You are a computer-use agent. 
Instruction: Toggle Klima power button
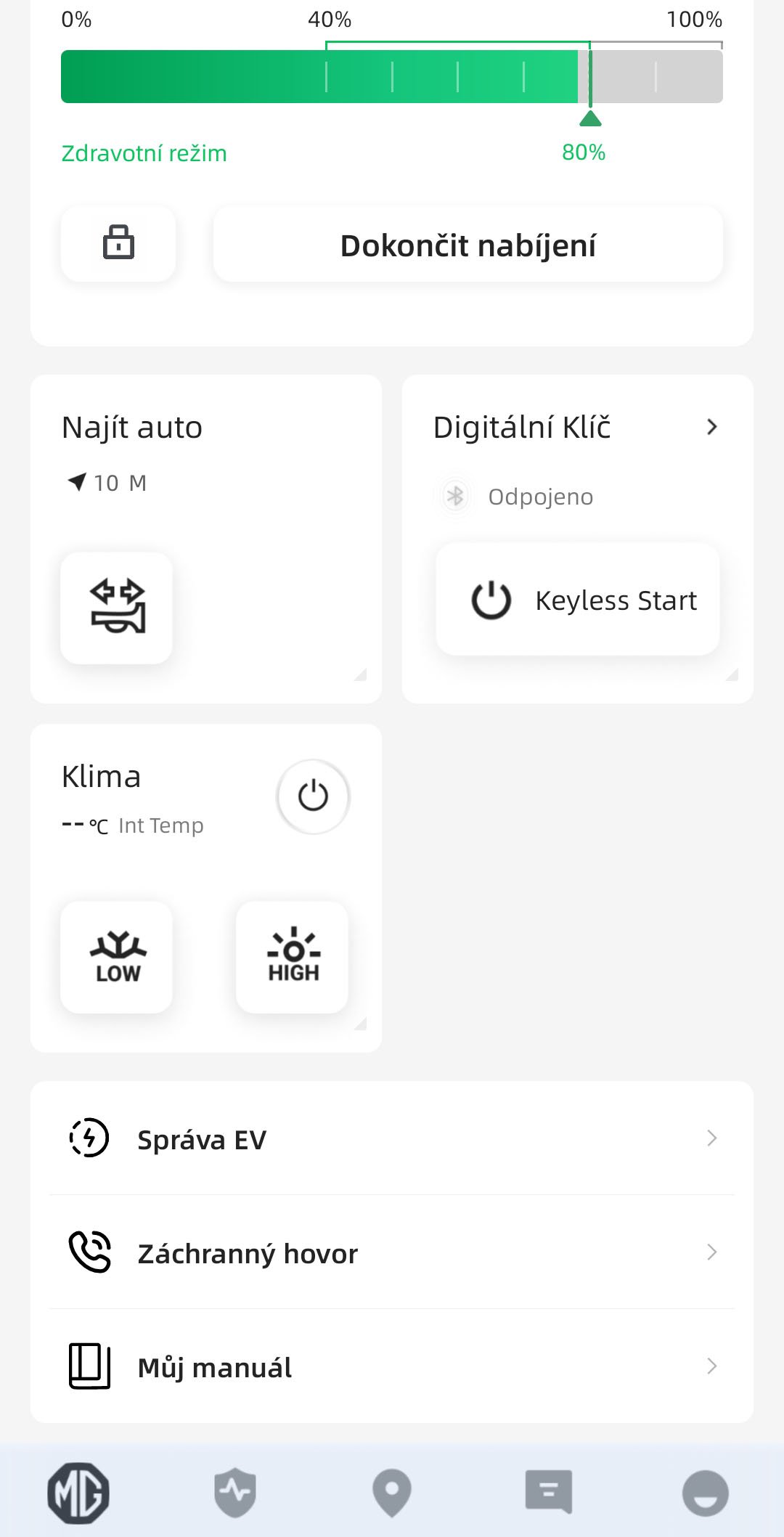tap(313, 796)
